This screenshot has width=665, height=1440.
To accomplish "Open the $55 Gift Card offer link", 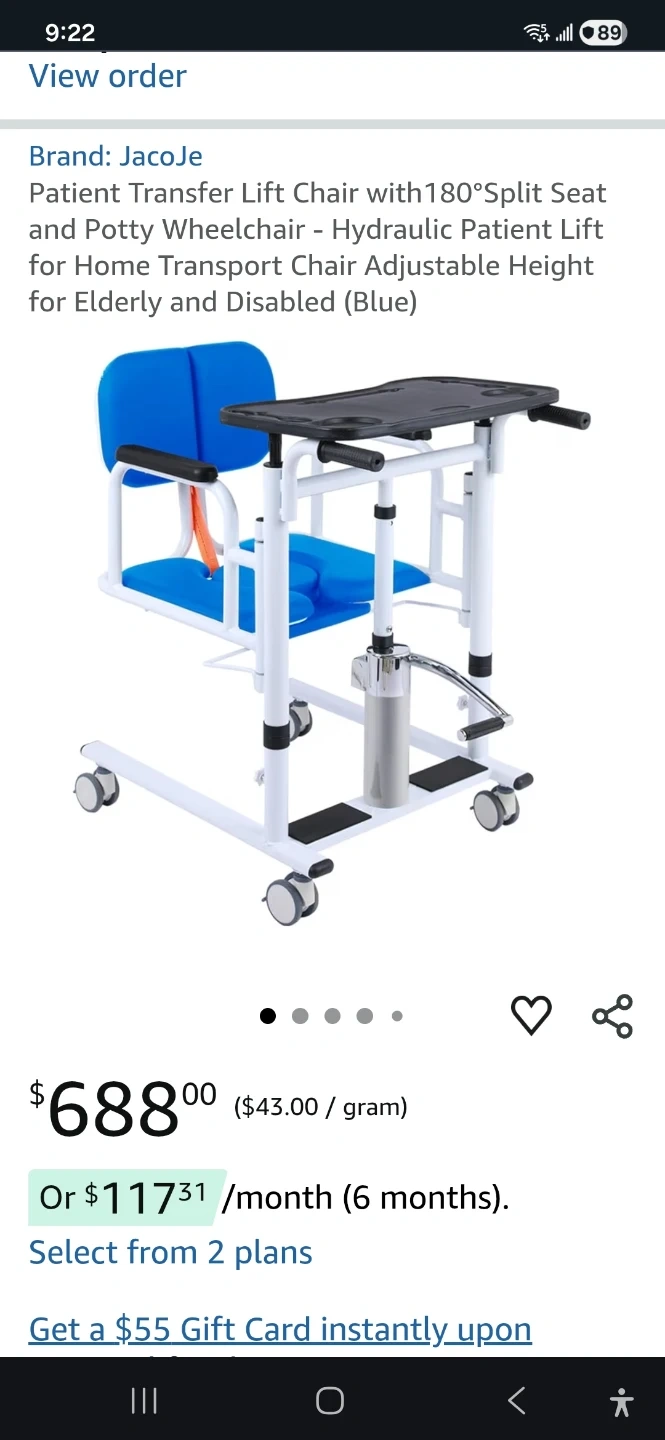I will tap(280, 1329).
